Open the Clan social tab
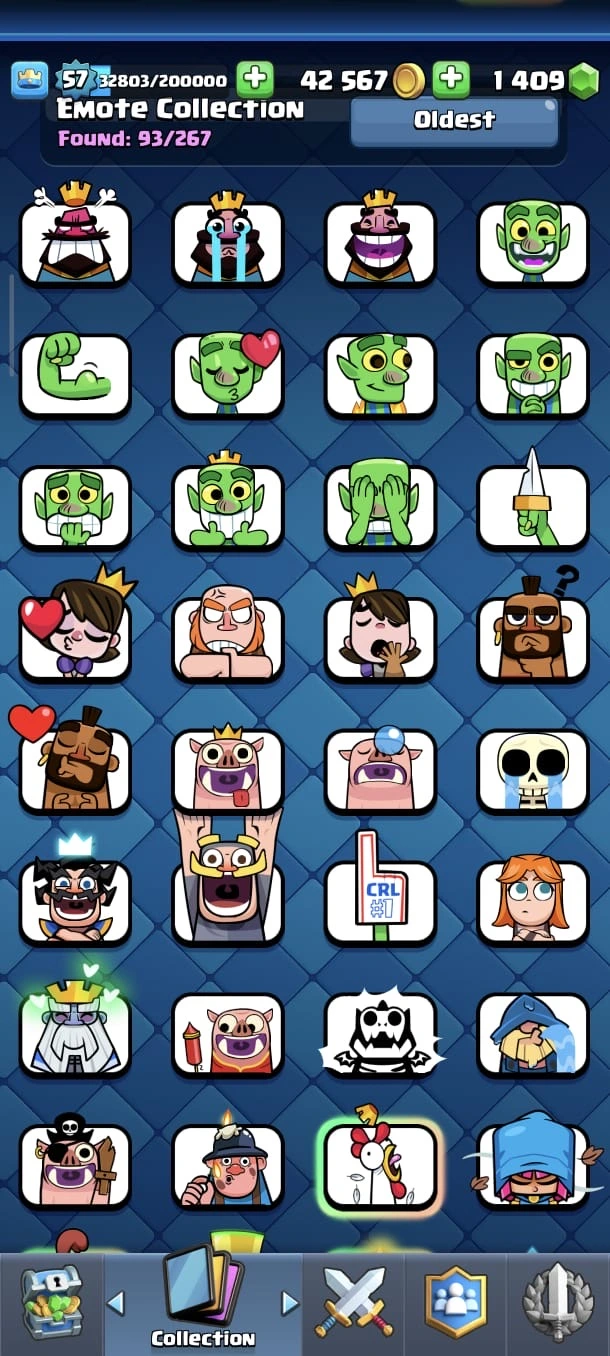The width and height of the screenshot is (610, 1356). tap(456, 1301)
